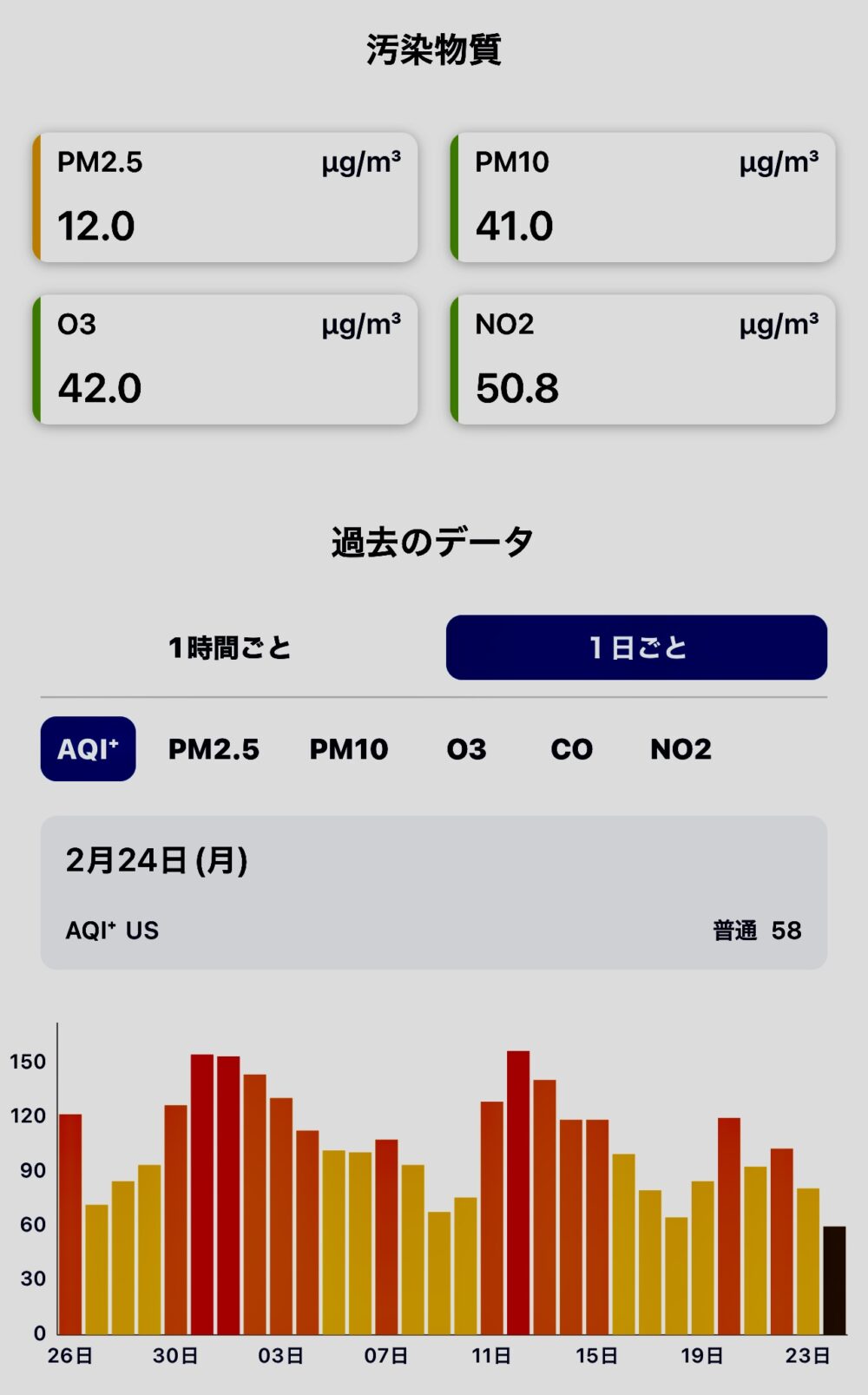Select the 1日ごと daily view
Image resolution: width=868 pixels, height=1395 pixels.
636,648
